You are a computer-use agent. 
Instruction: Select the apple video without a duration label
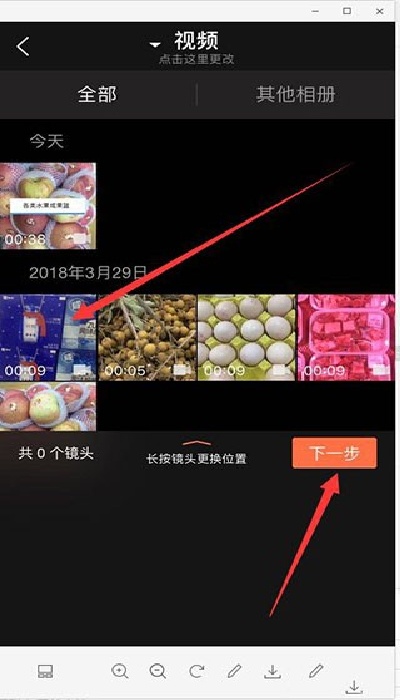(x=48, y=407)
